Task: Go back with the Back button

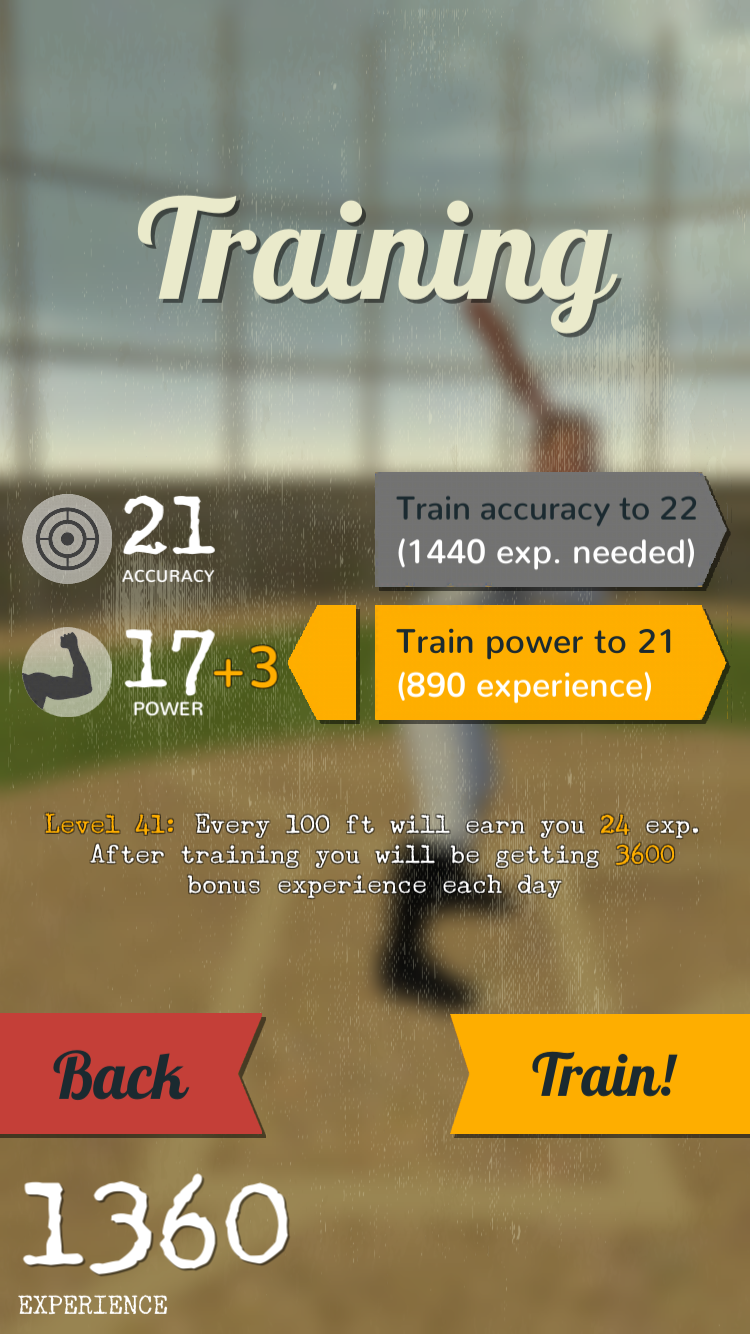Action: [x=131, y=1074]
